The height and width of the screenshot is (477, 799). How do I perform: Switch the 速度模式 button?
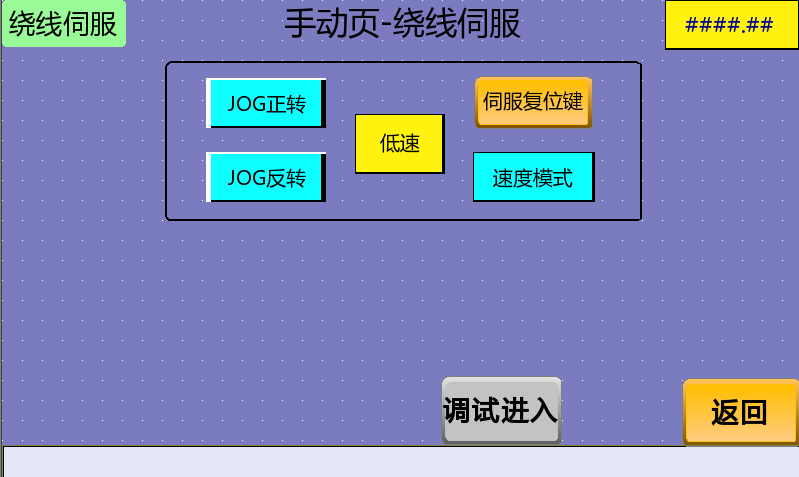[x=533, y=178]
